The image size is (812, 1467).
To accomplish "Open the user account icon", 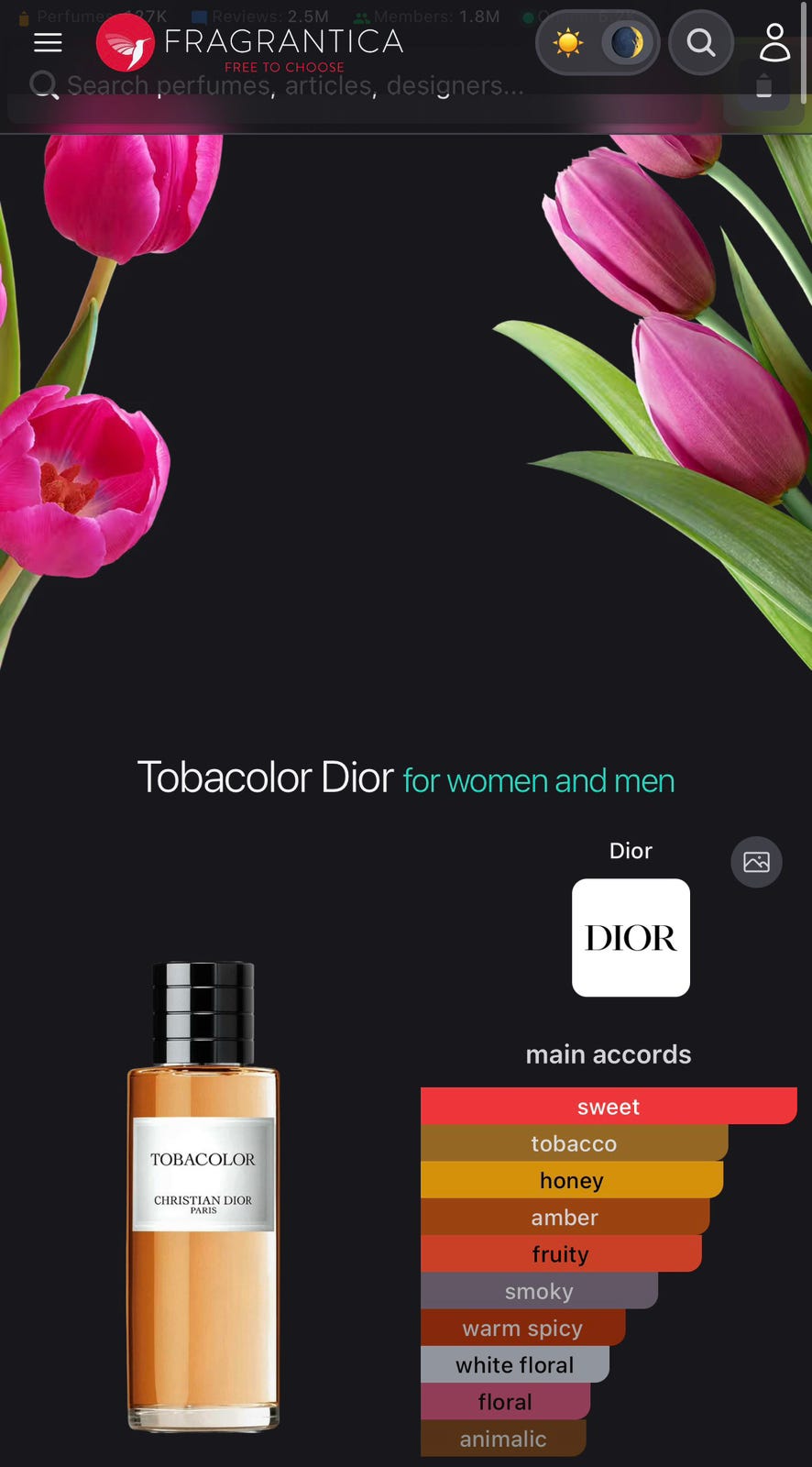I will click(774, 42).
